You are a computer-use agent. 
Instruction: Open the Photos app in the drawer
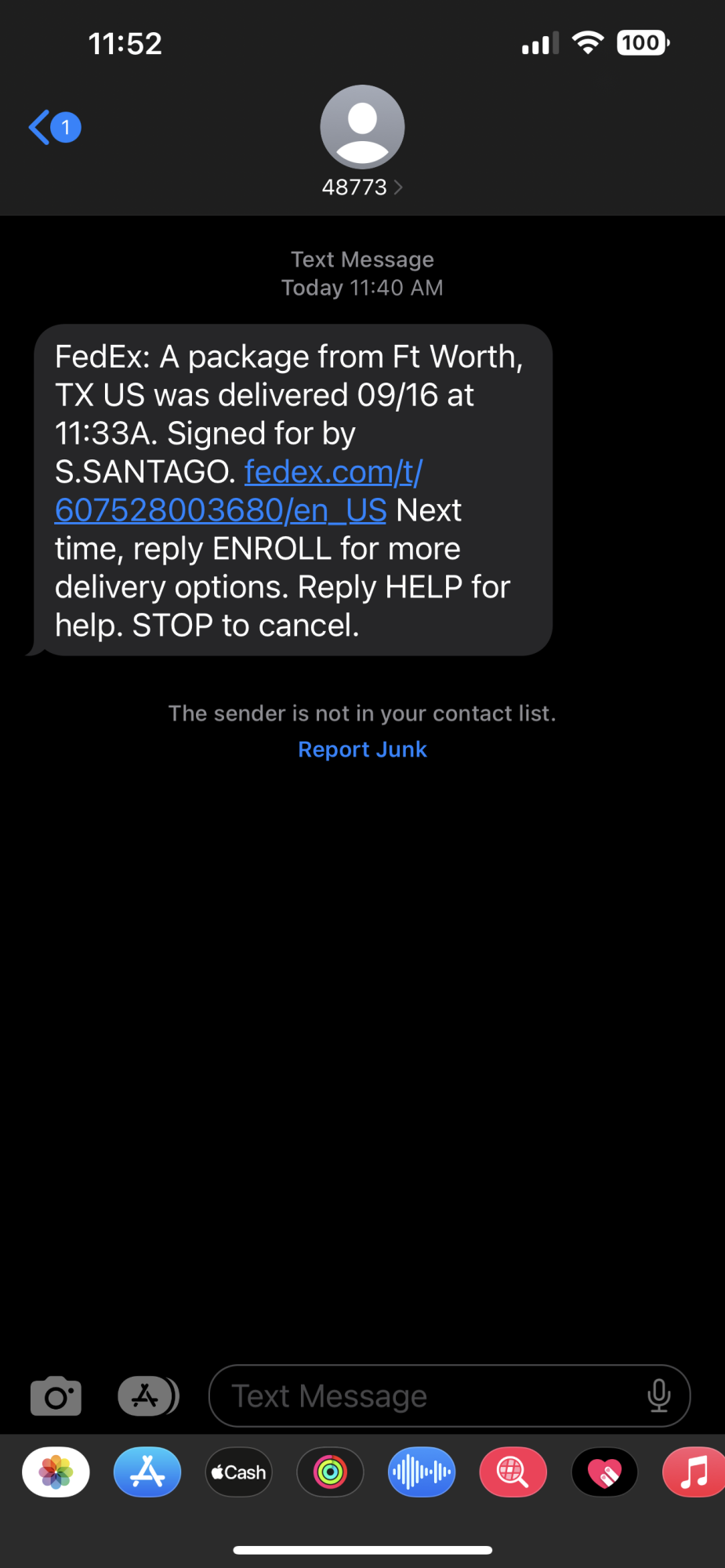point(56,1472)
